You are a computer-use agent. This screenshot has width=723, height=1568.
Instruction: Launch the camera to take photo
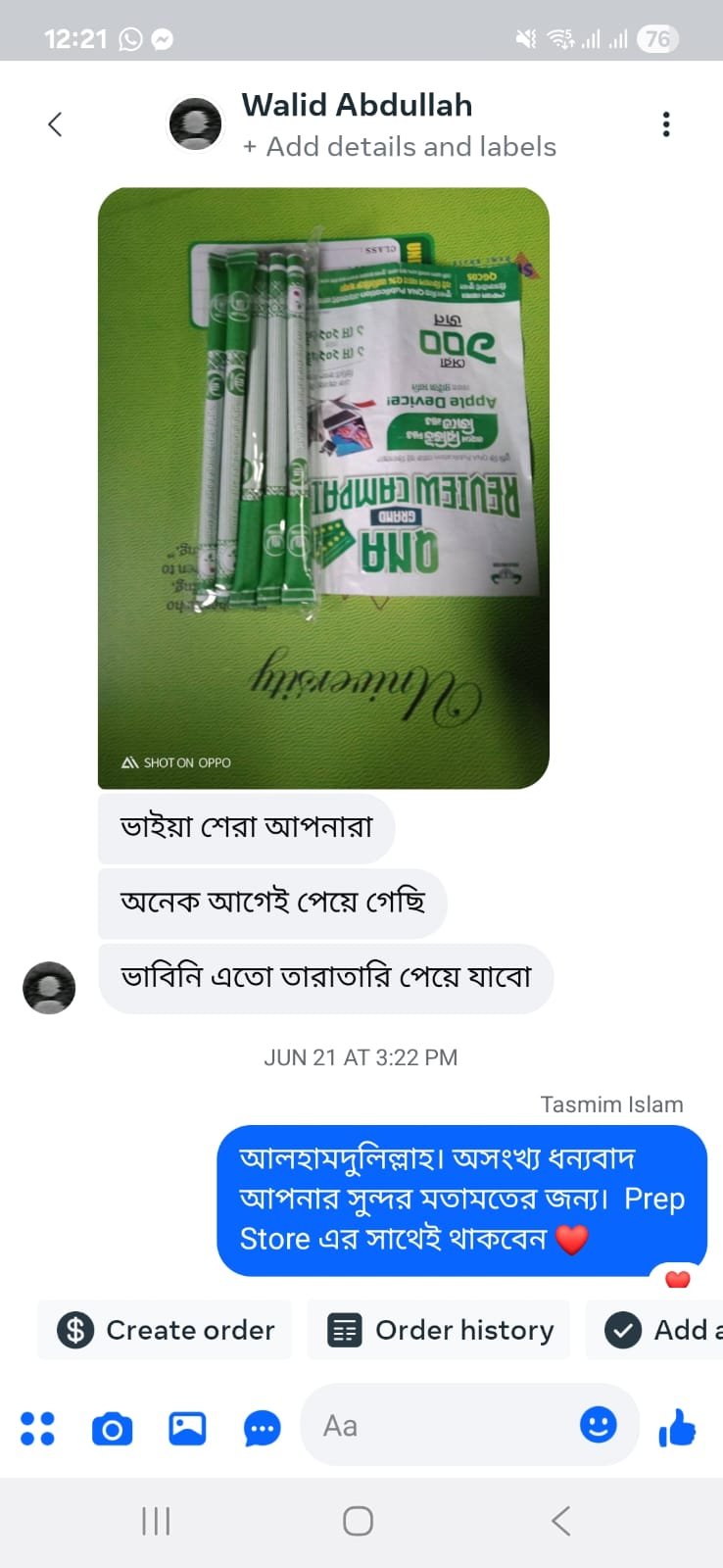click(x=113, y=1429)
